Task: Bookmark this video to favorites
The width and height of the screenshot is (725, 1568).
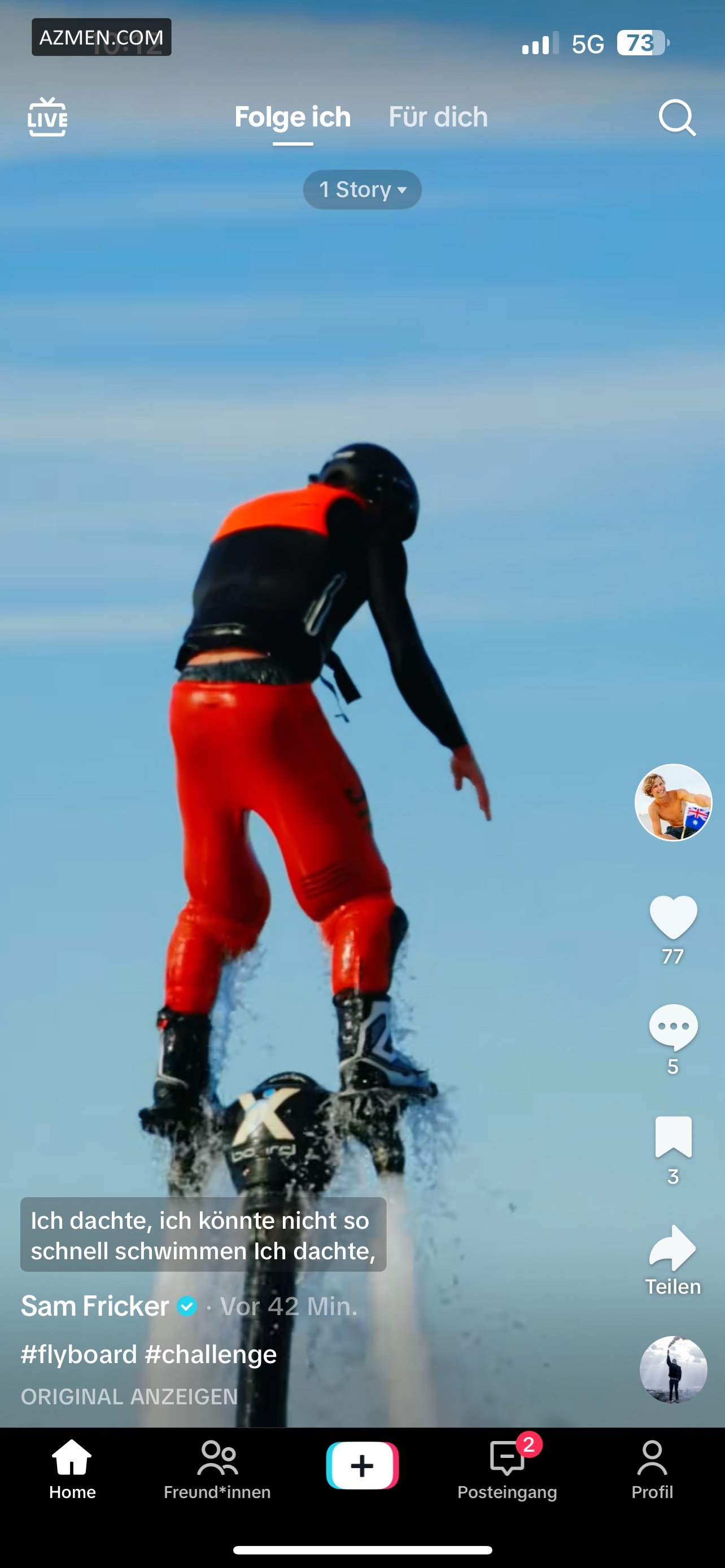Action: tap(672, 1136)
